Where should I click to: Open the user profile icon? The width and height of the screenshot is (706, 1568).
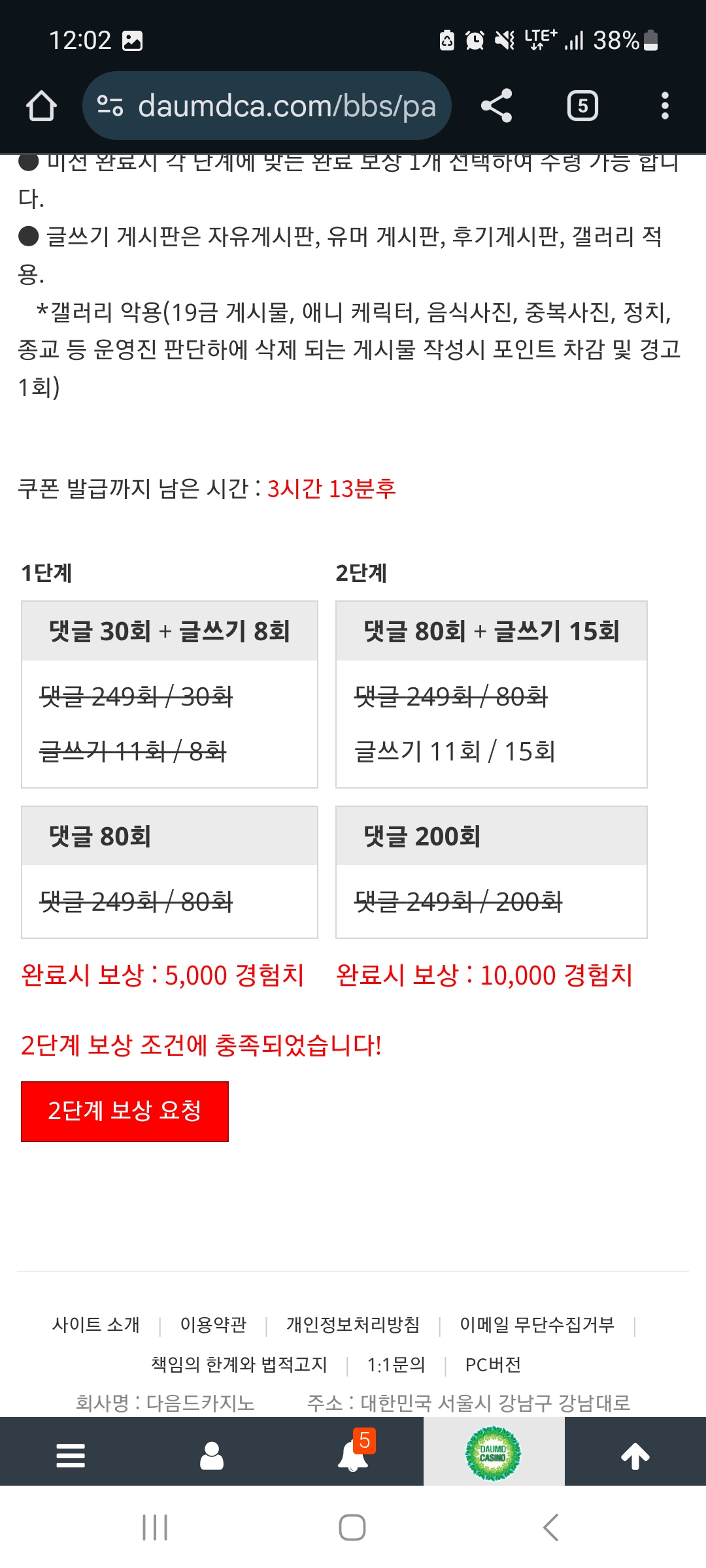coord(212,1456)
